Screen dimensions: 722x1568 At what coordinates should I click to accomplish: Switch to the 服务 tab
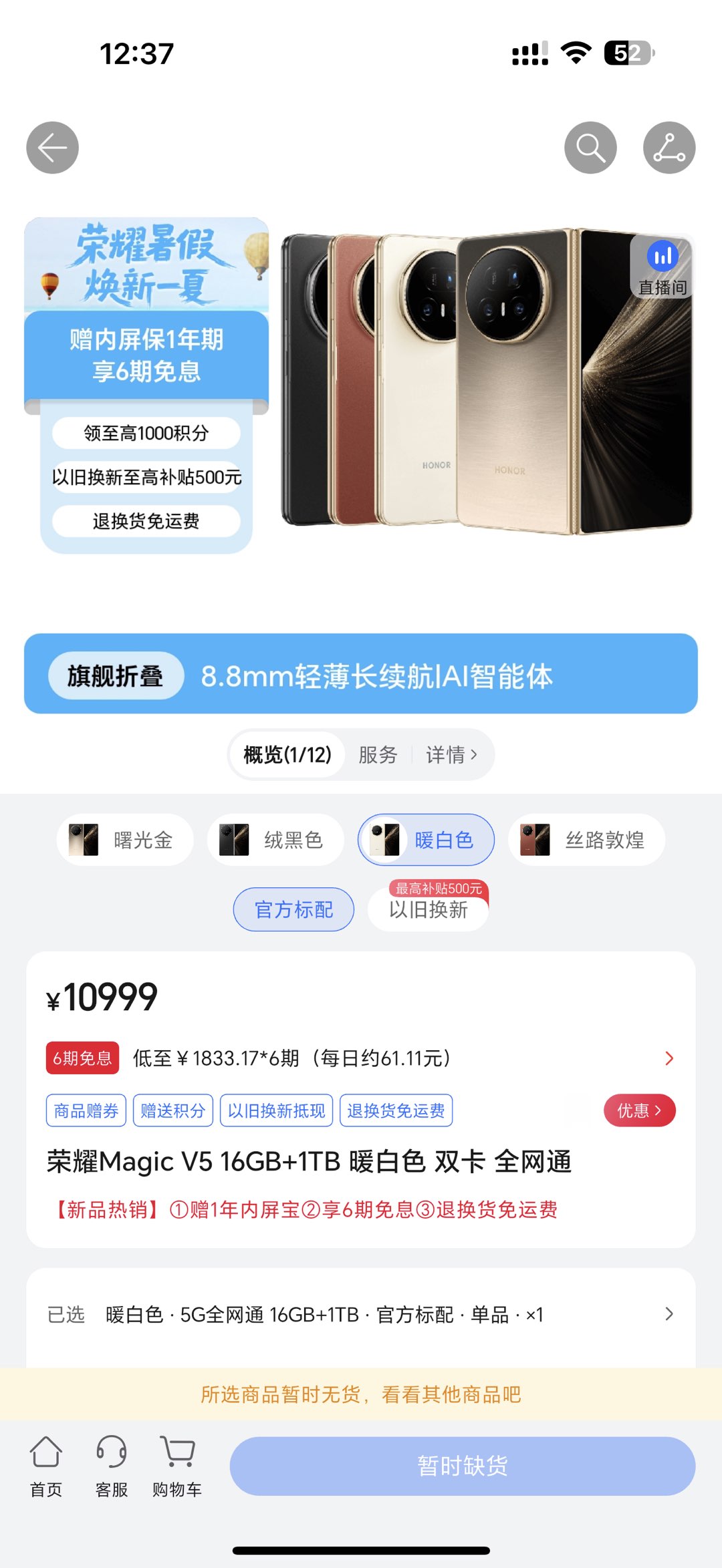[x=378, y=755]
